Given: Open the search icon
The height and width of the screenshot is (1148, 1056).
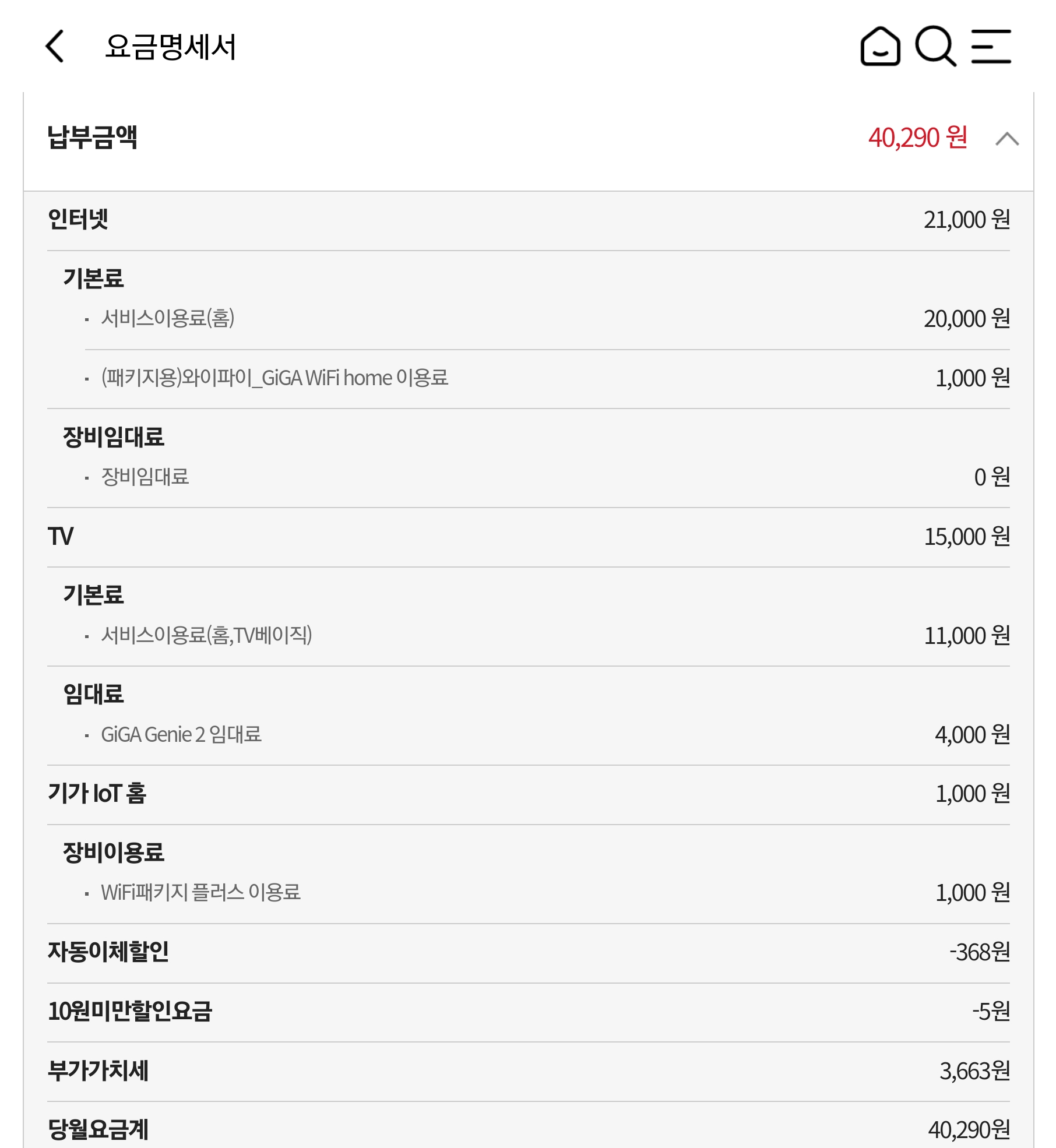Looking at the screenshot, I should point(935,47).
